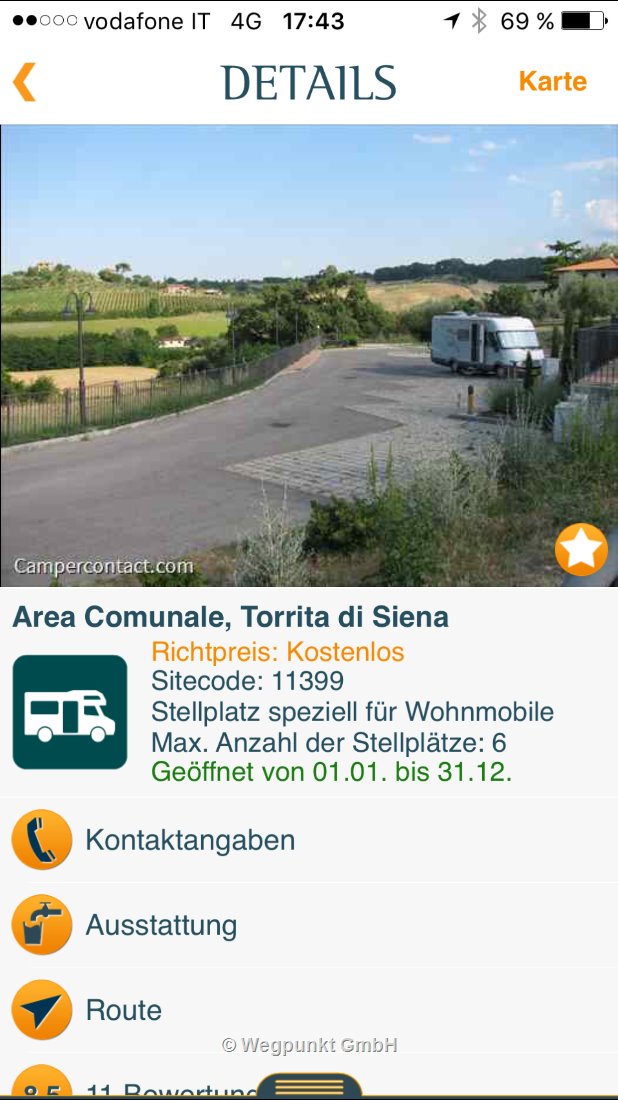
Task: Open the Karte map view
Action: [552, 82]
